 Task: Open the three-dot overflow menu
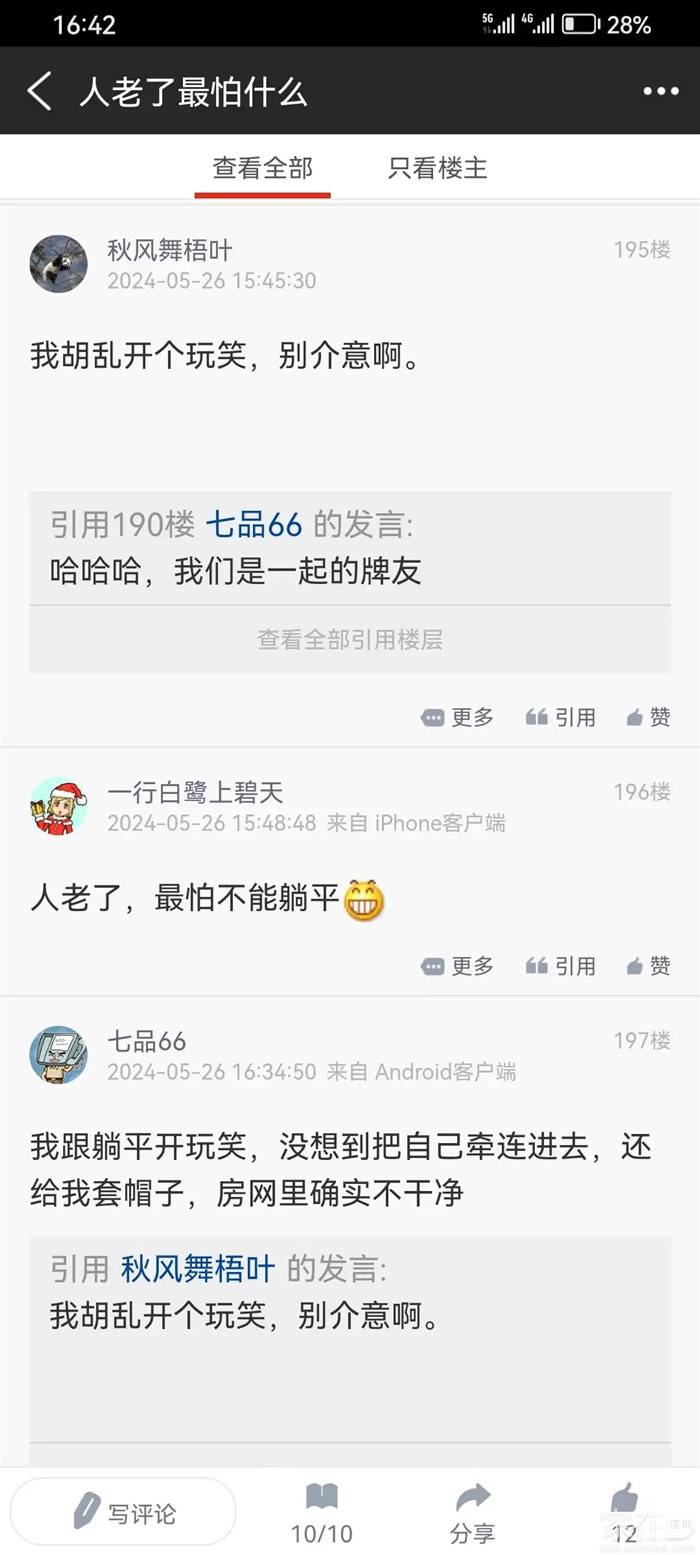pyautogui.click(x=660, y=91)
